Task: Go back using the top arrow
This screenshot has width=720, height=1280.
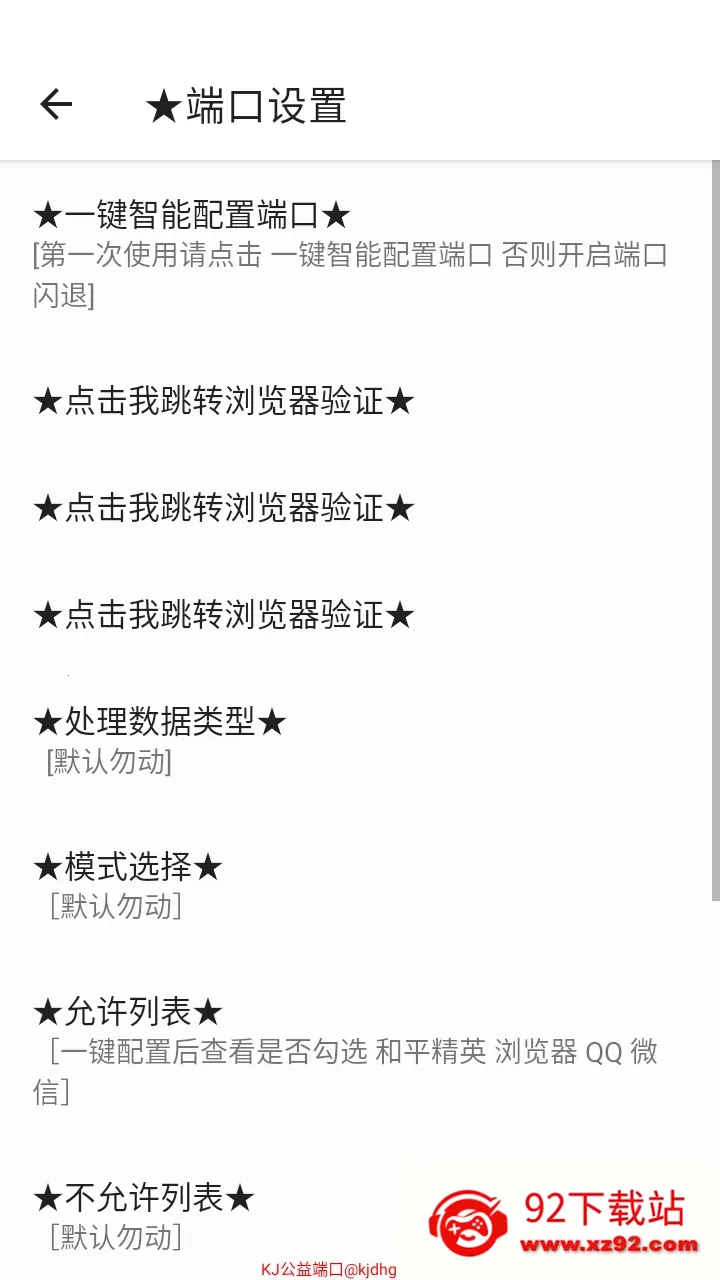Action: point(56,104)
